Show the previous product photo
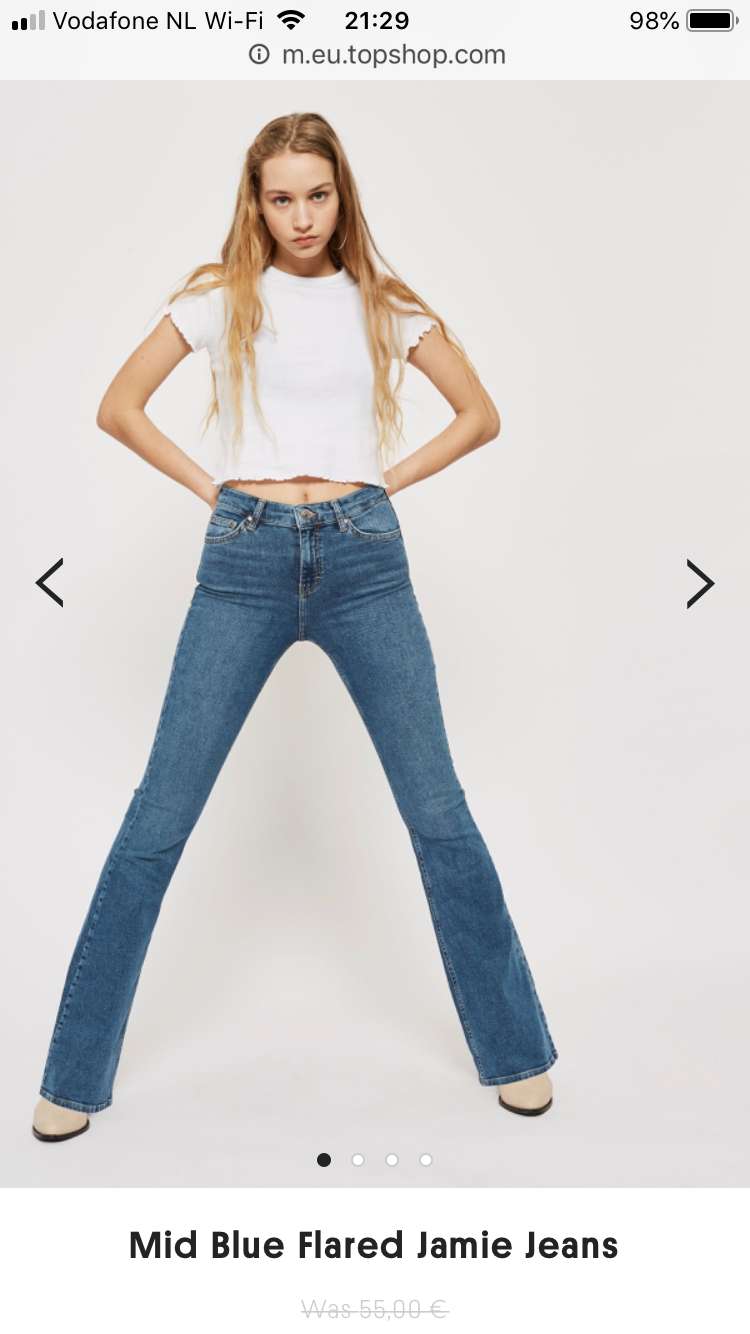Image resolution: width=750 pixels, height=1334 pixels. 49,583
